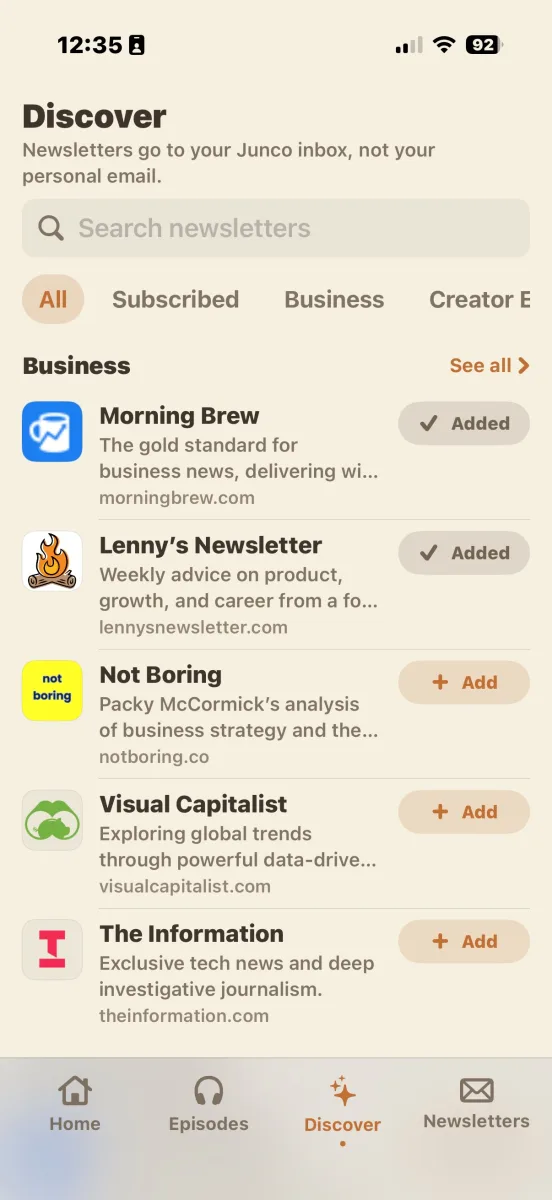Viewport: 552px width, 1200px height.
Task: Tap the Discover tab in bottom bar
Action: tap(342, 1106)
